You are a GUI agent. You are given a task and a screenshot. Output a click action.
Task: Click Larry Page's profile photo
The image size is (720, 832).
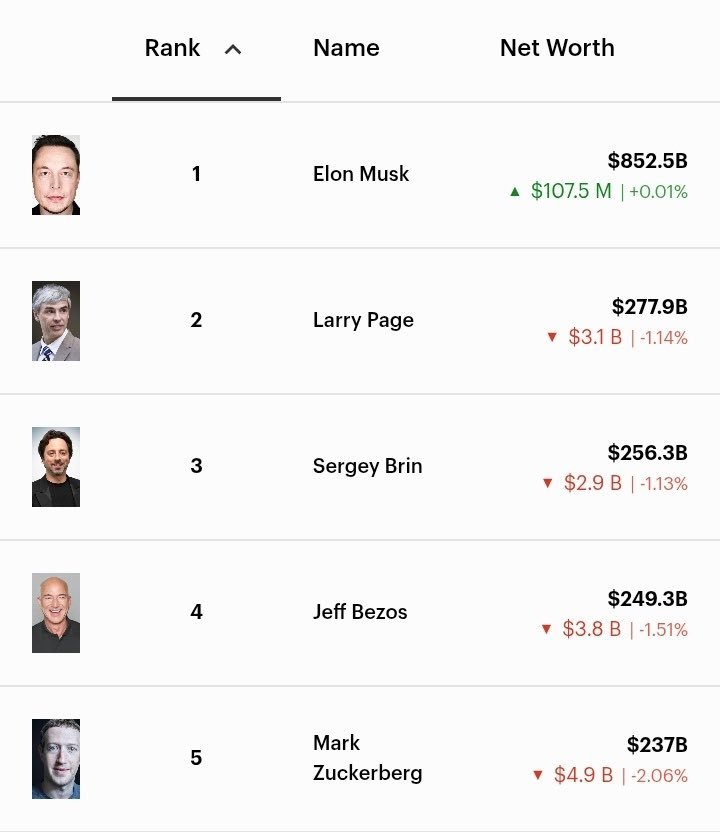(57, 320)
